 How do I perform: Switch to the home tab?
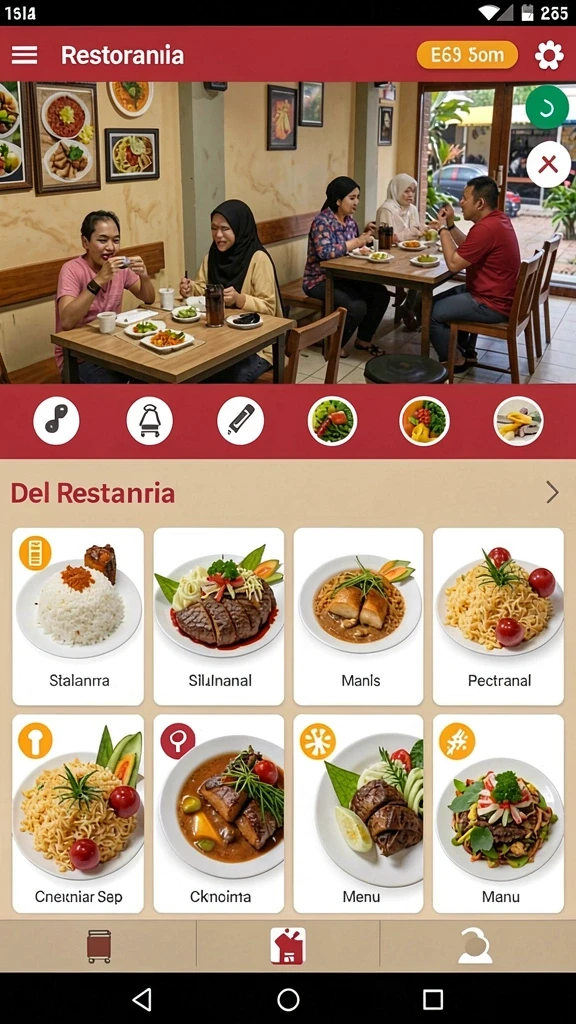click(288, 946)
